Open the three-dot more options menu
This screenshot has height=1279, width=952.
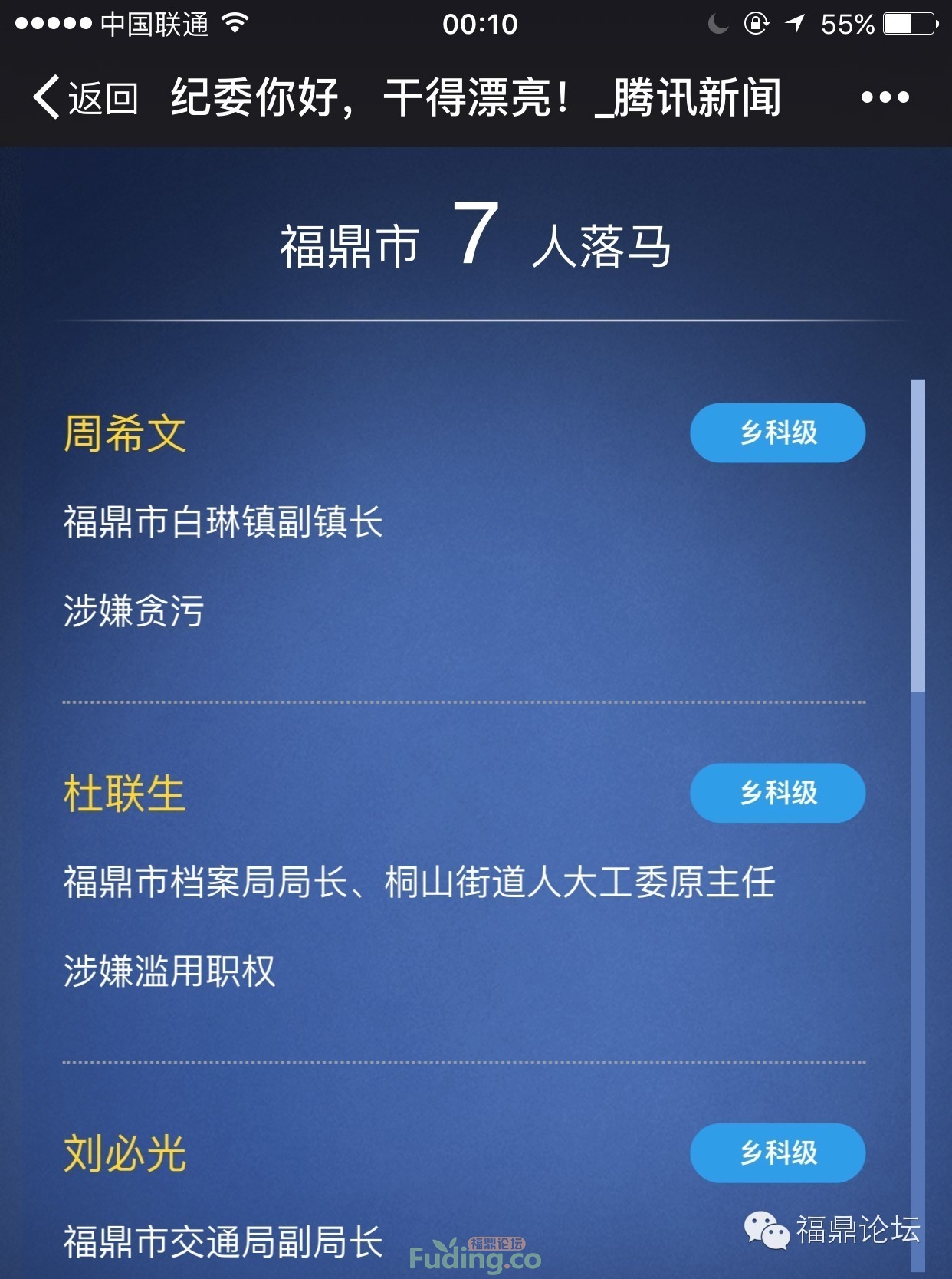point(885,97)
